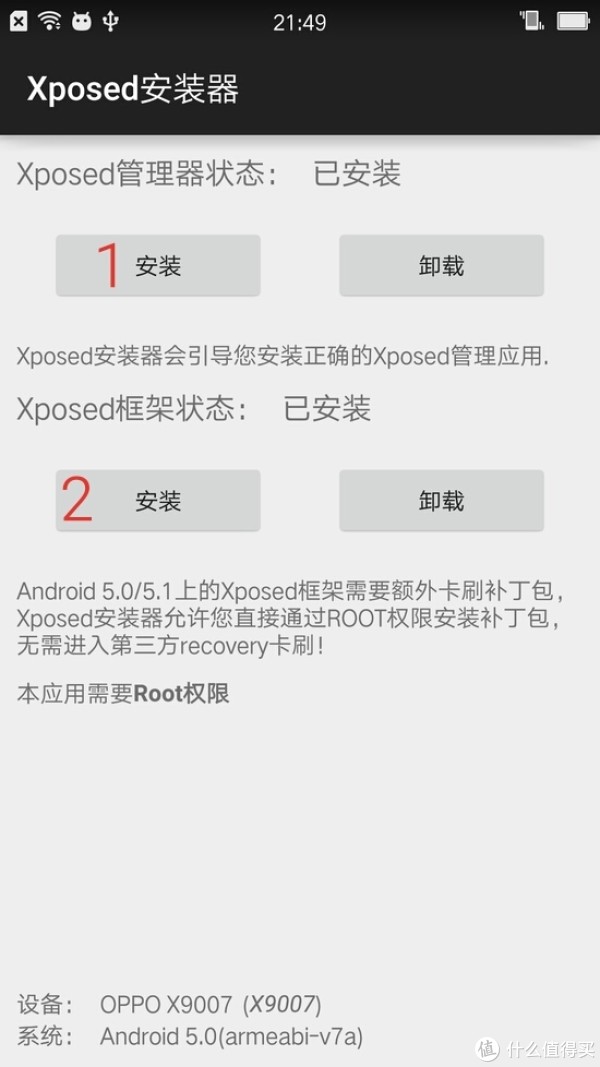This screenshot has height=1067, width=600.
Task: Tap 安装 under Xposed框架状态
Action: point(158,500)
